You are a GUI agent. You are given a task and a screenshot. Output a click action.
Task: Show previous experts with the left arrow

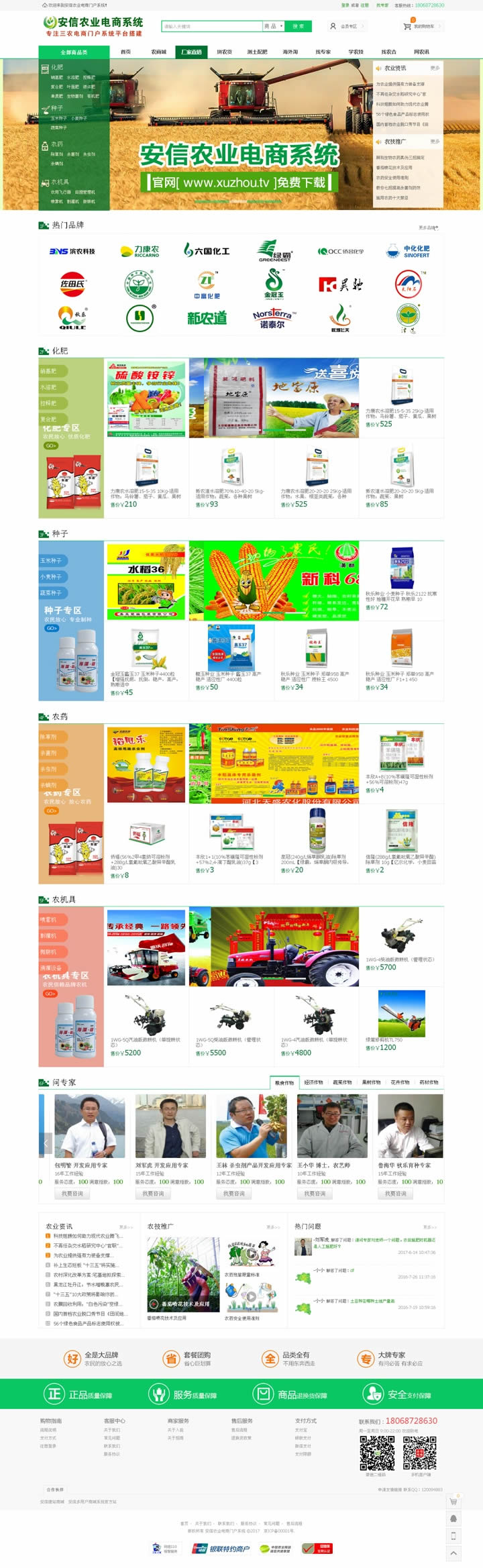(46, 1142)
